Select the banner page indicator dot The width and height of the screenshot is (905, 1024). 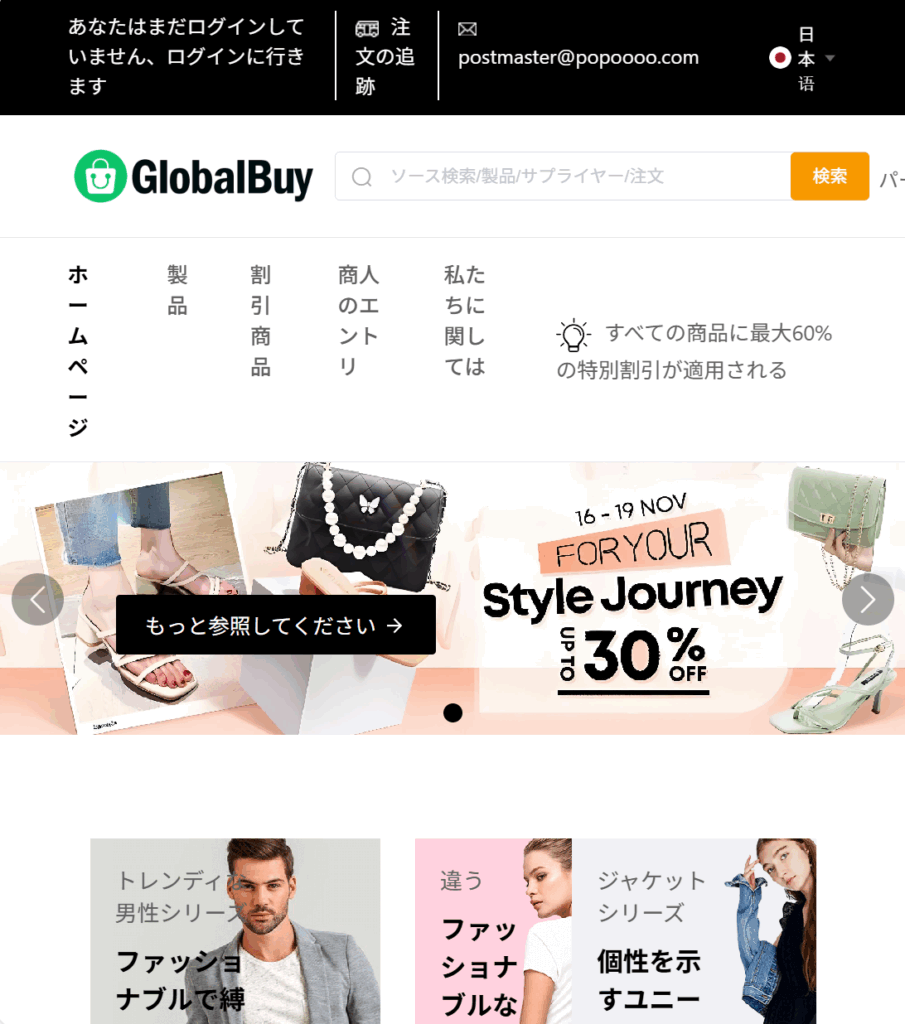(453, 713)
